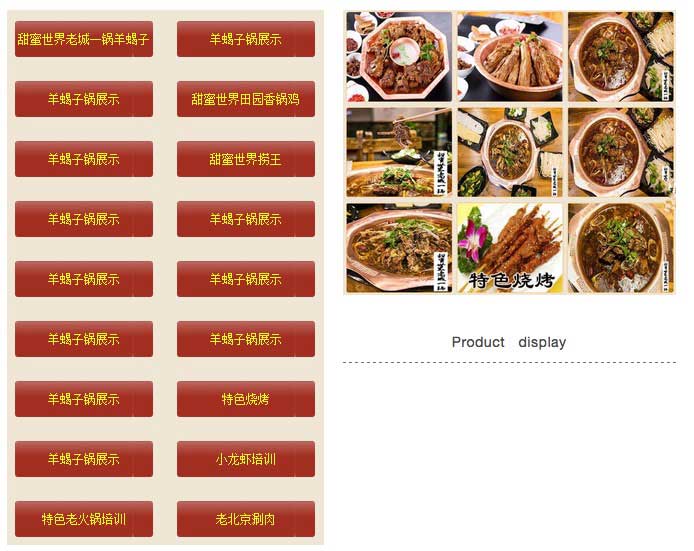Viewport: 694px width, 551px height.
Task: Open the 特色烧烤 category
Action: [x=246, y=399]
